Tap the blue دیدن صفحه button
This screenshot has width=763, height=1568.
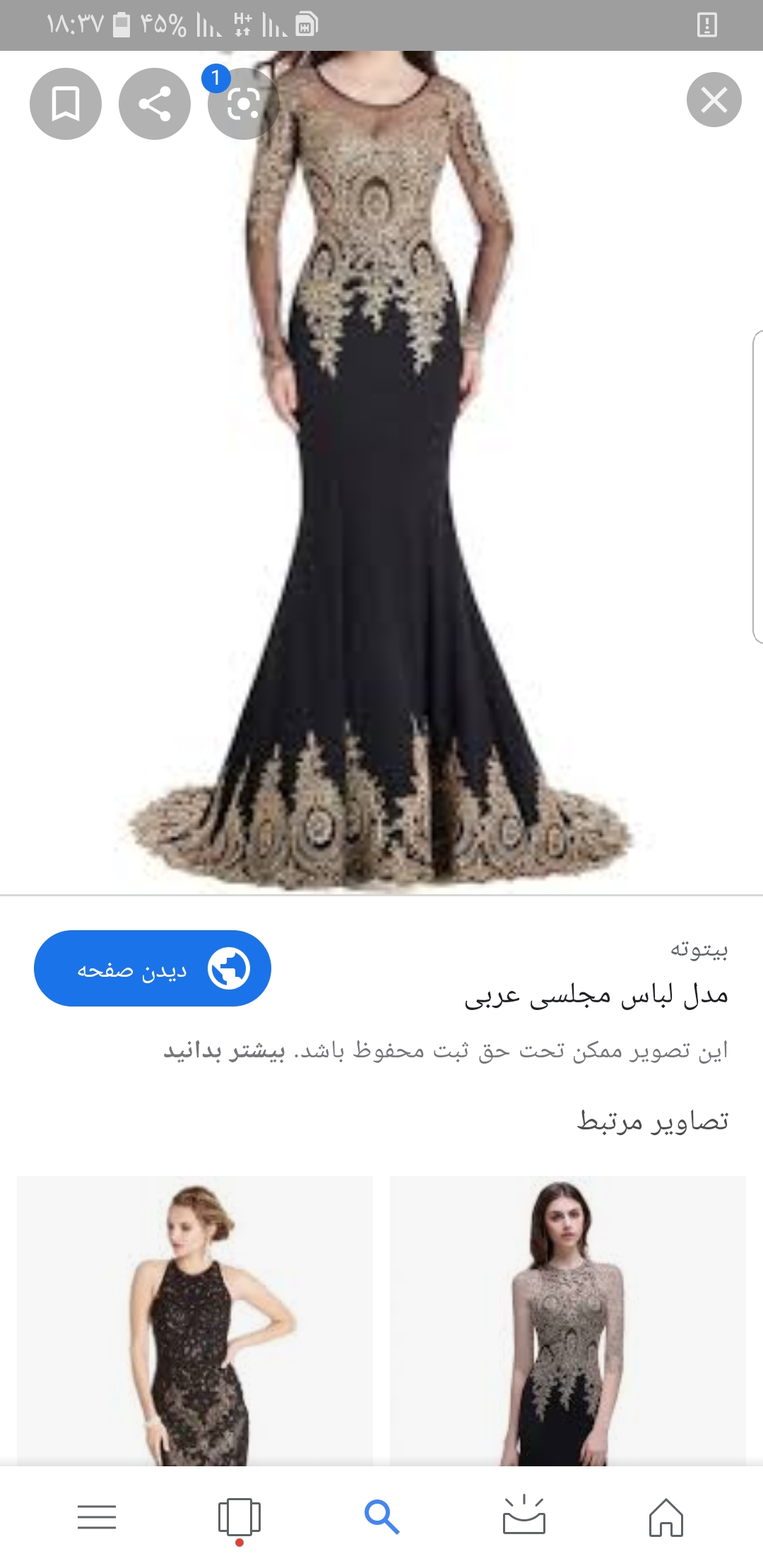click(153, 968)
